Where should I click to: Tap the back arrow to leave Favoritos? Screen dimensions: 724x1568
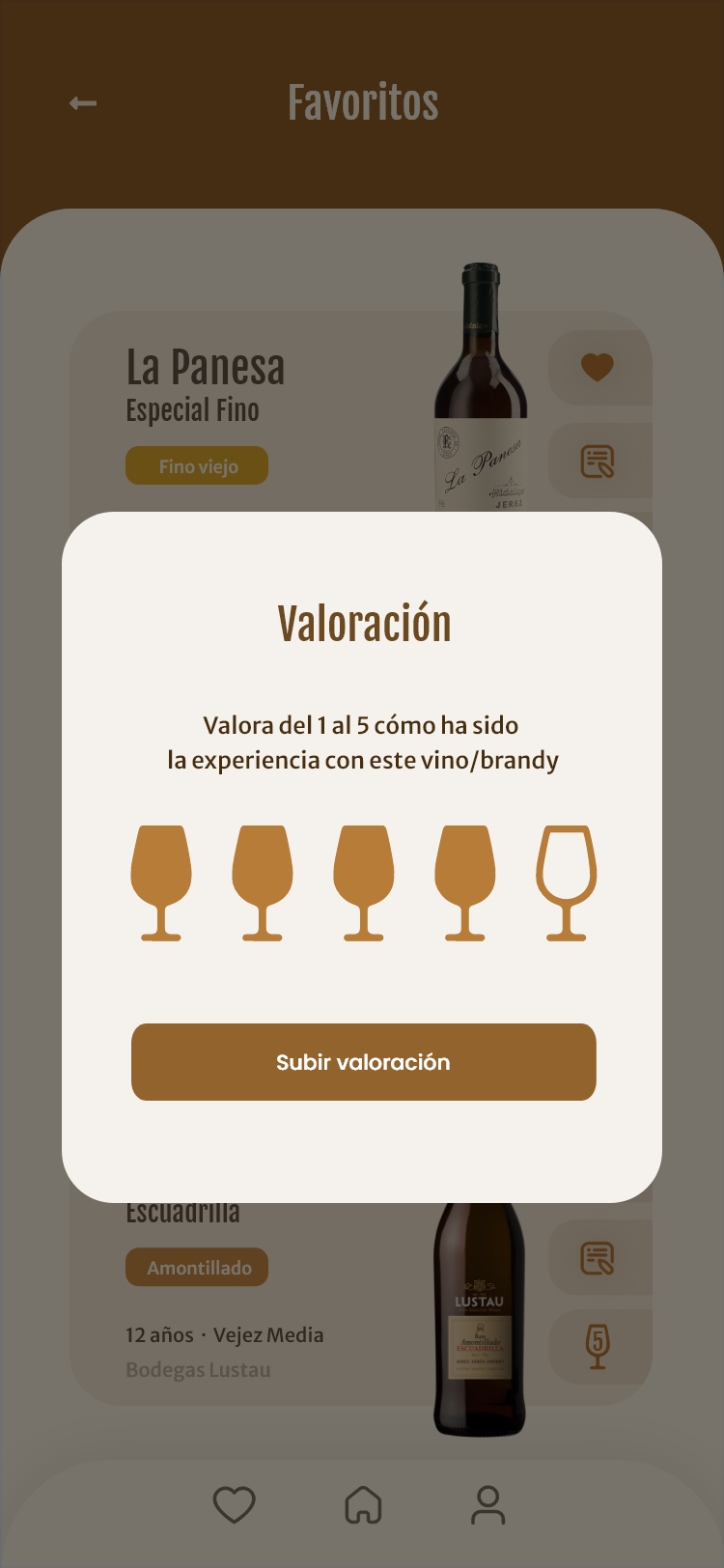(x=83, y=103)
